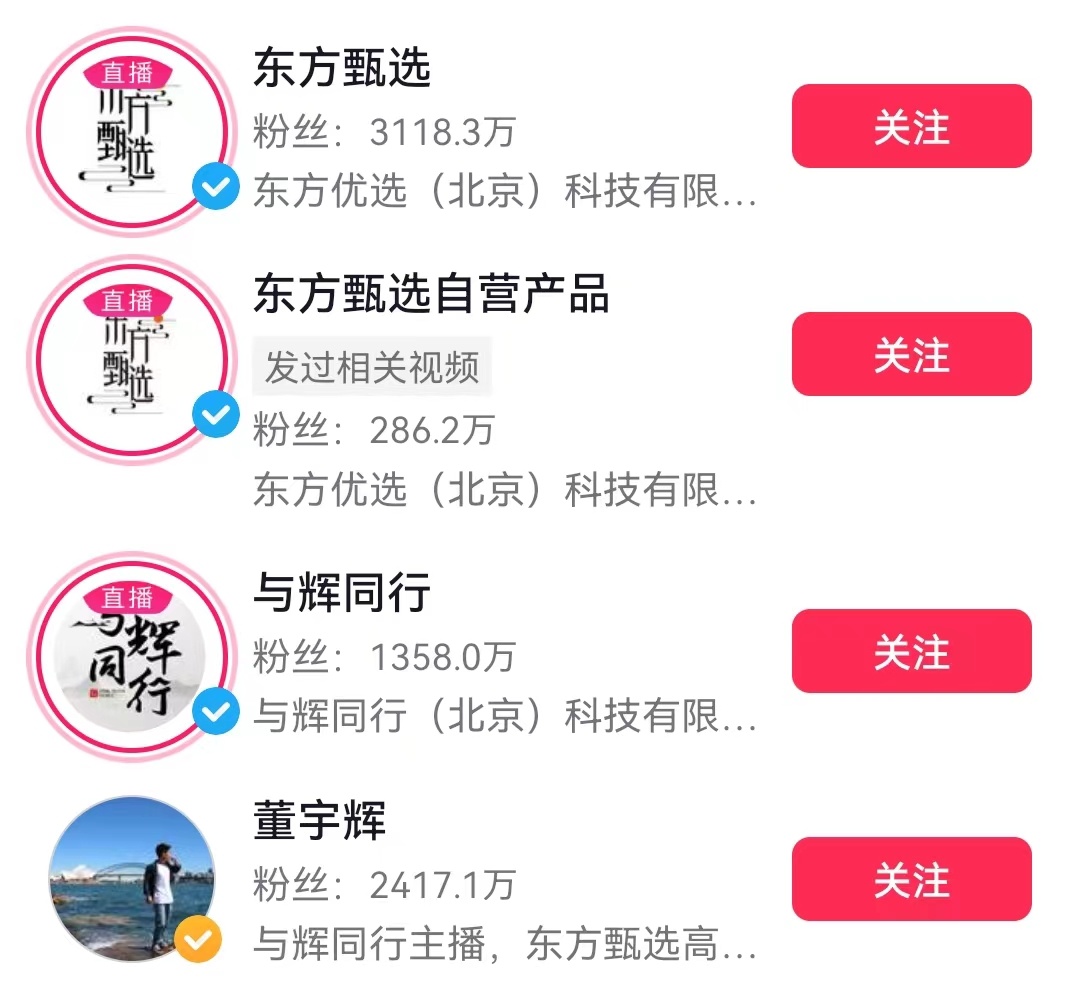1080x991 pixels.
Task: Open 东方甄选自营产品 live avatar
Action: click(130, 358)
